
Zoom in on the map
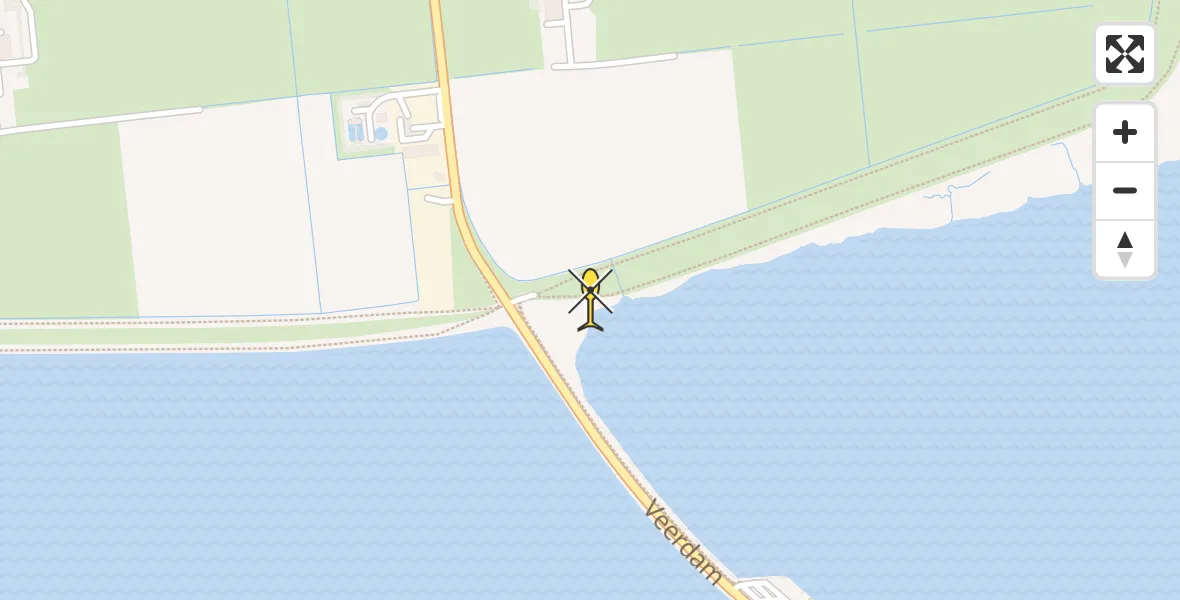click(1124, 132)
